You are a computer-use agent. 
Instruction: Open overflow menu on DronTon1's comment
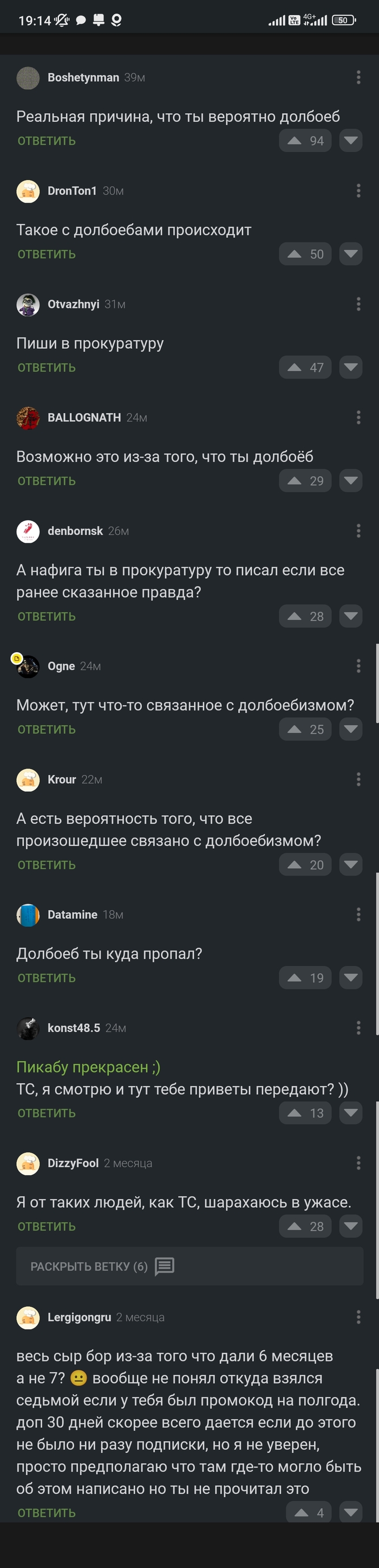(358, 191)
